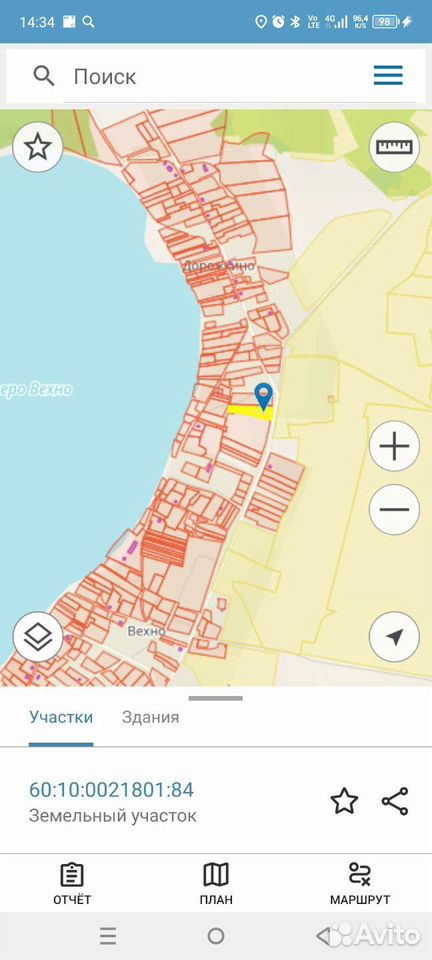Open the МАРШРУТ route option

point(360,883)
